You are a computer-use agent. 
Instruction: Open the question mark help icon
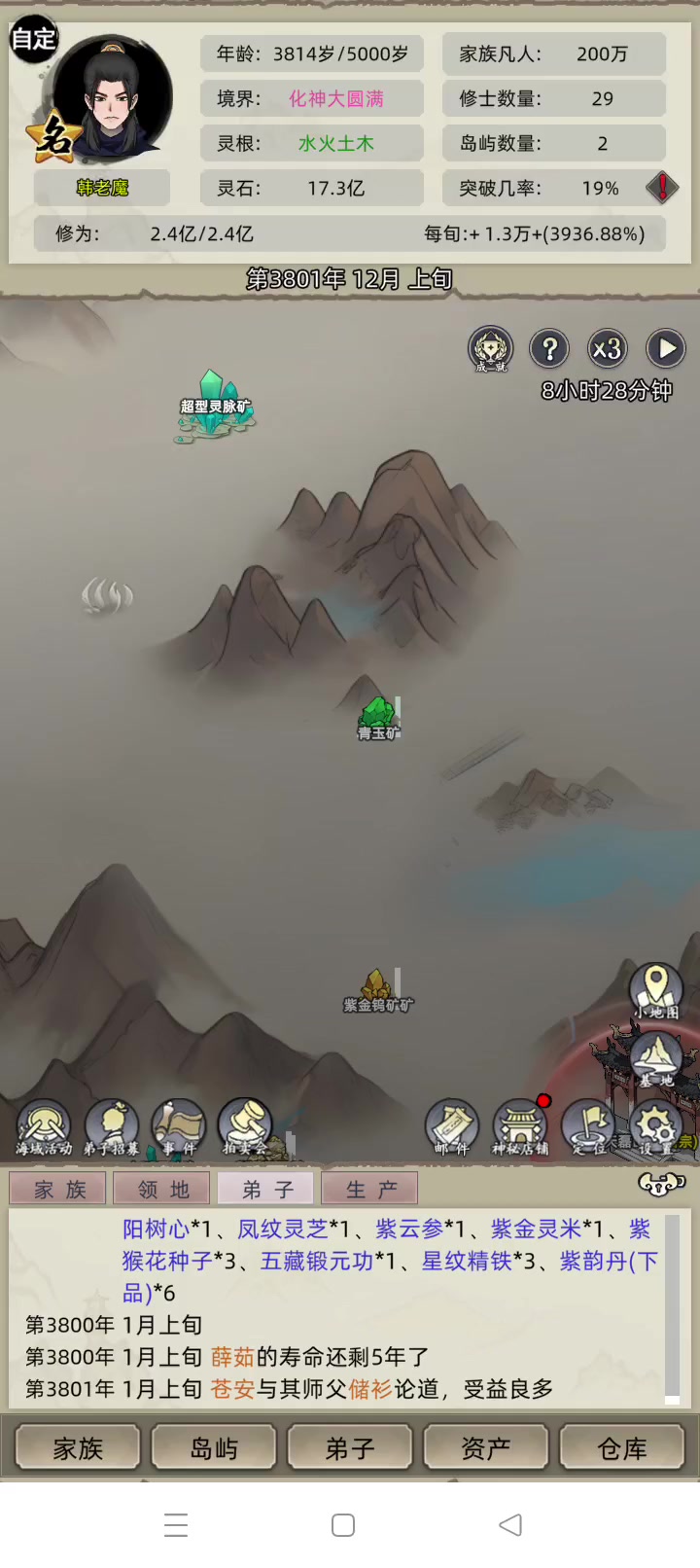pos(549,348)
